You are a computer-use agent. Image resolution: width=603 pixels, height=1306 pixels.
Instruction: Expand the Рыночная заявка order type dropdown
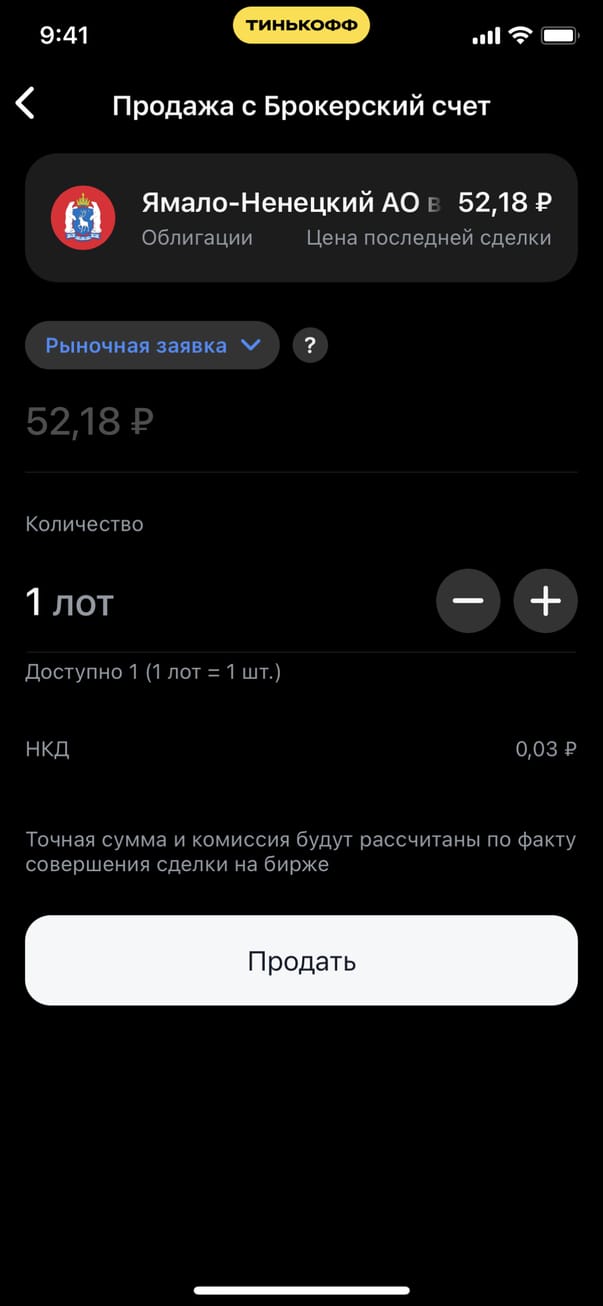(152, 346)
